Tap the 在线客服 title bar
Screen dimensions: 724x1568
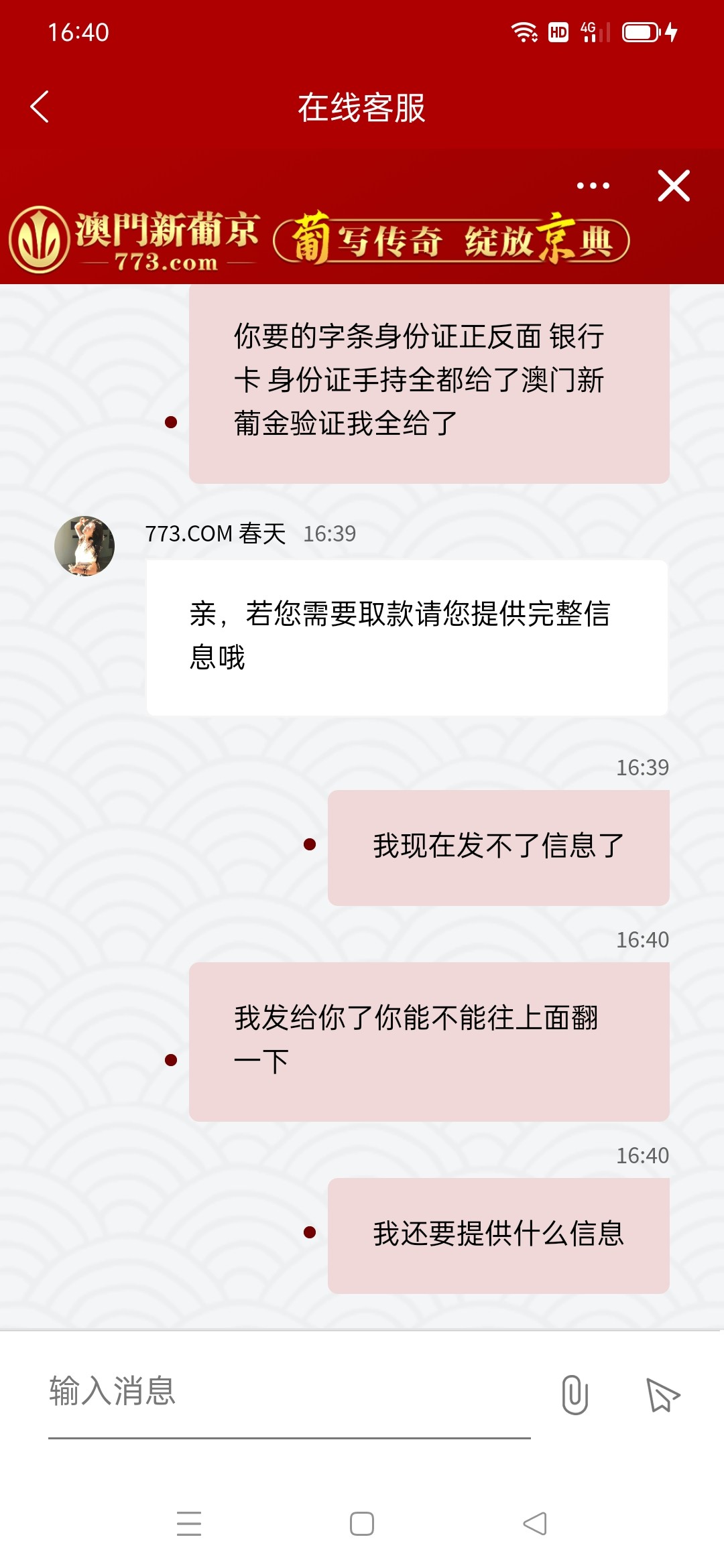362,107
